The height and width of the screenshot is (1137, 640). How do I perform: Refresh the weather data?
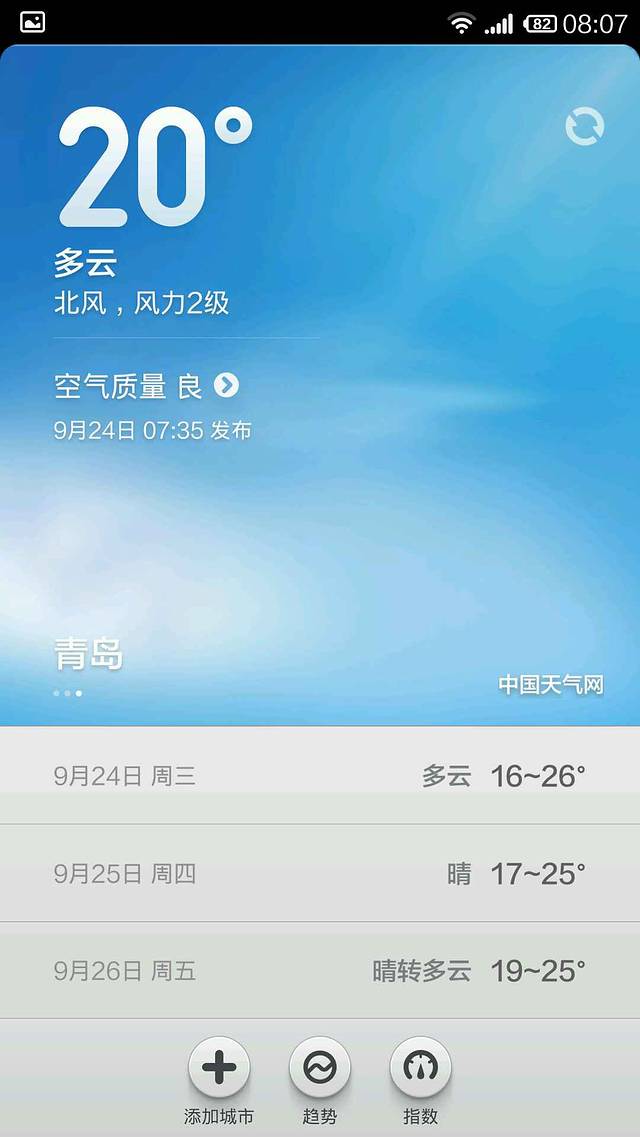click(584, 127)
